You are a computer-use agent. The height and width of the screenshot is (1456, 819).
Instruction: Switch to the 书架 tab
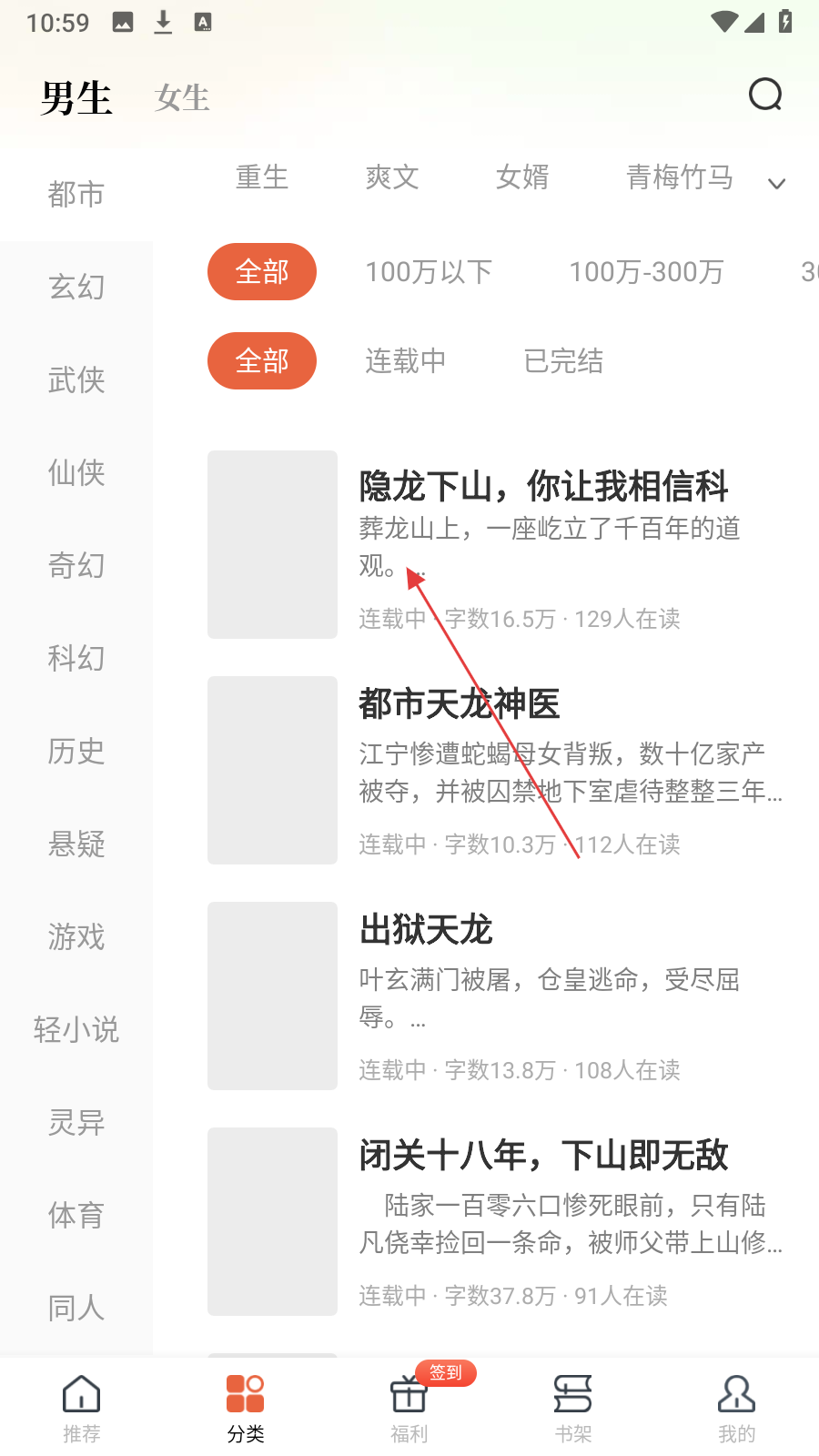coord(573,1408)
